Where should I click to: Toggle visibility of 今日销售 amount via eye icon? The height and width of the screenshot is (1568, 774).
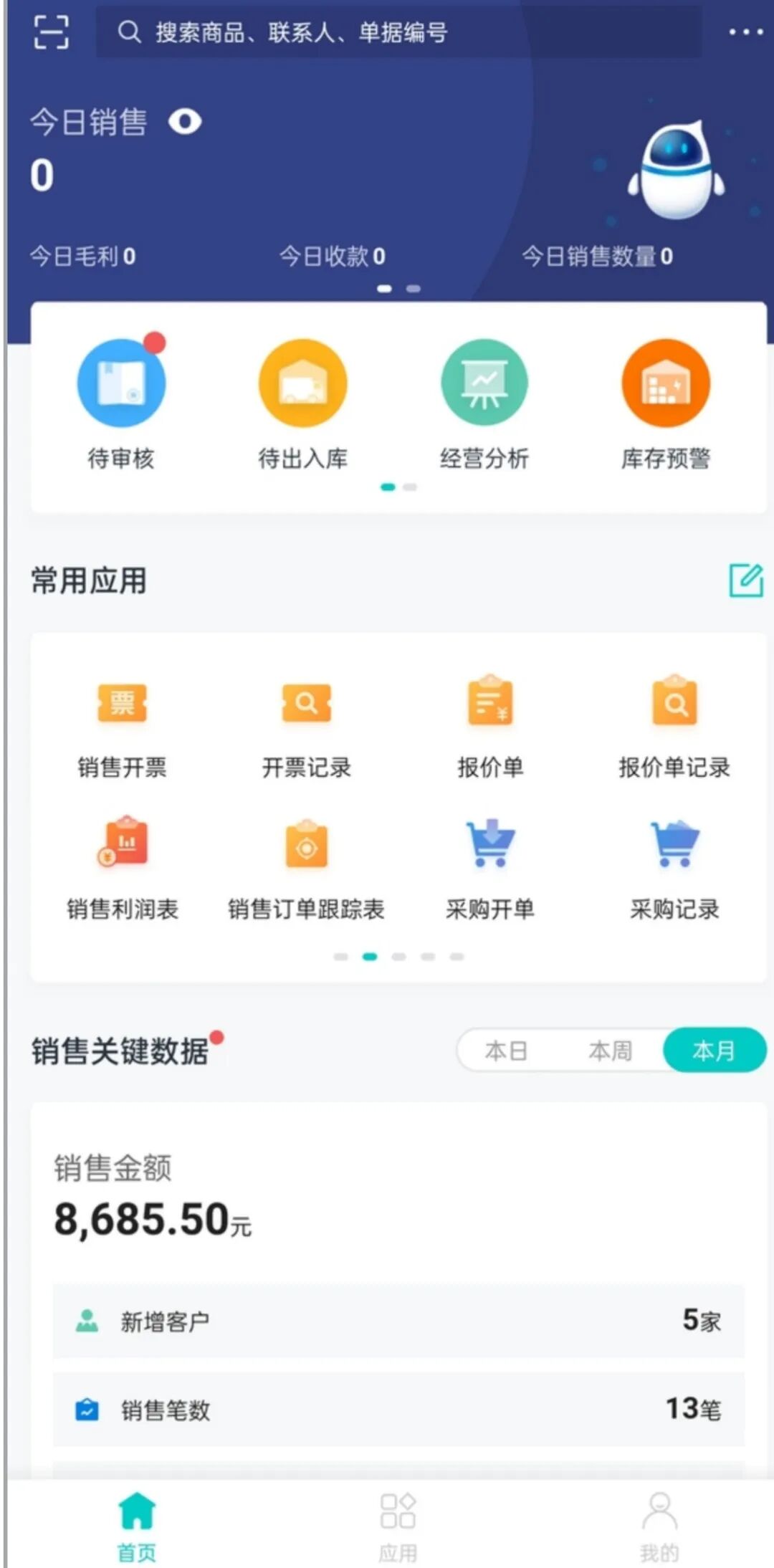(x=183, y=120)
